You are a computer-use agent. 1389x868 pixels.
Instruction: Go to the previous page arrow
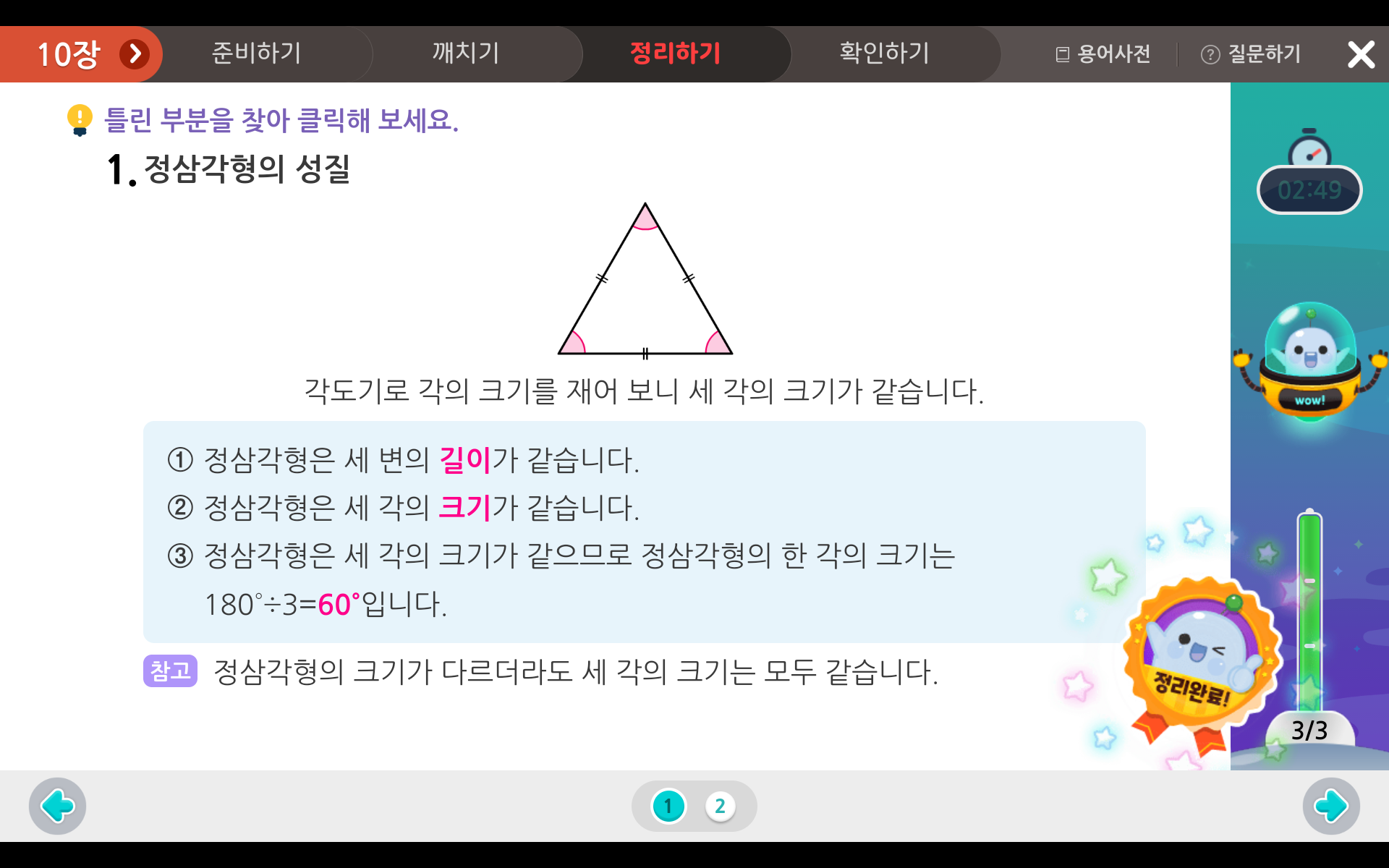tap(57, 806)
